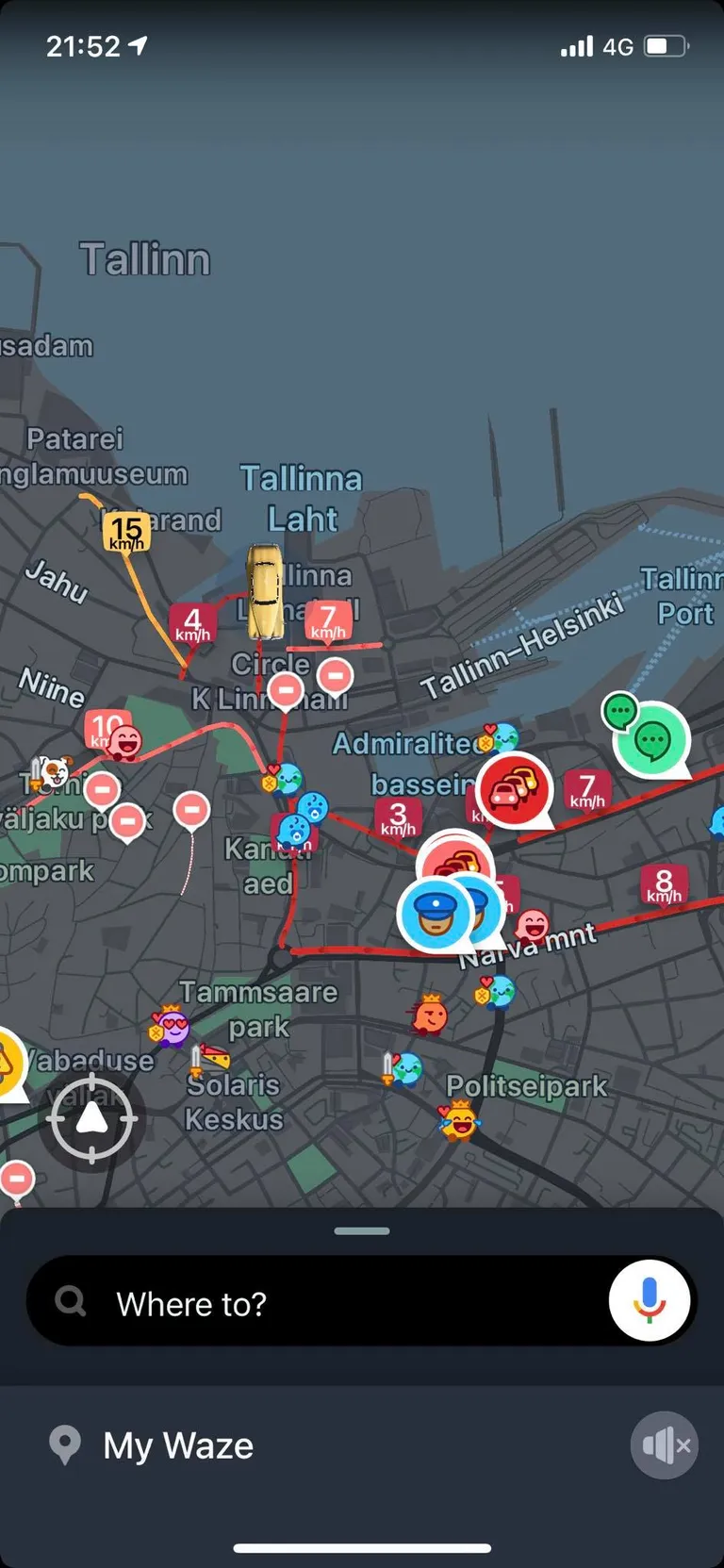Image resolution: width=724 pixels, height=1568 pixels.
Task: Open the red traffic jam report
Action: [x=513, y=790]
